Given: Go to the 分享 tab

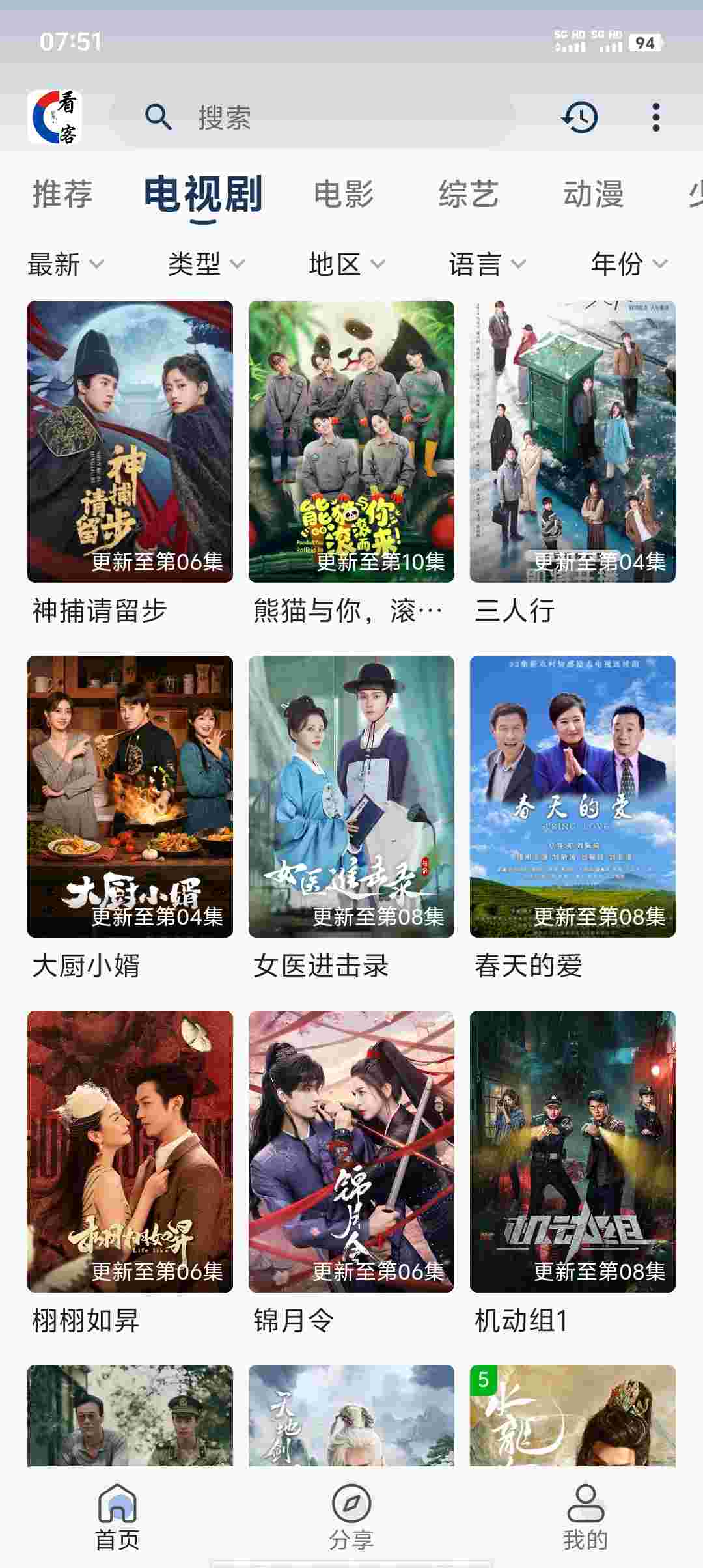Looking at the screenshot, I should click(351, 1517).
